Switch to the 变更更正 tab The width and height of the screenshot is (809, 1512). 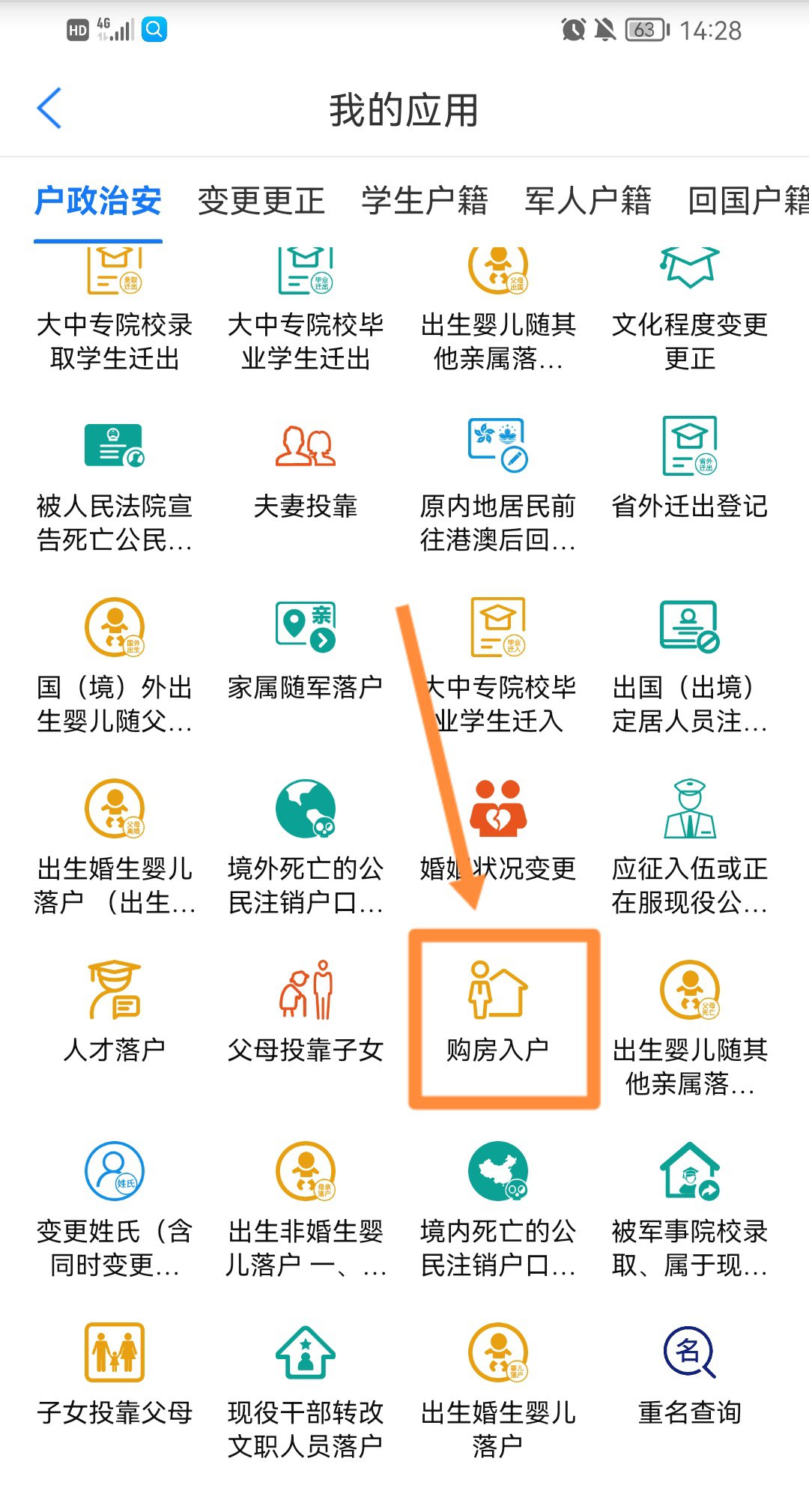click(261, 201)
